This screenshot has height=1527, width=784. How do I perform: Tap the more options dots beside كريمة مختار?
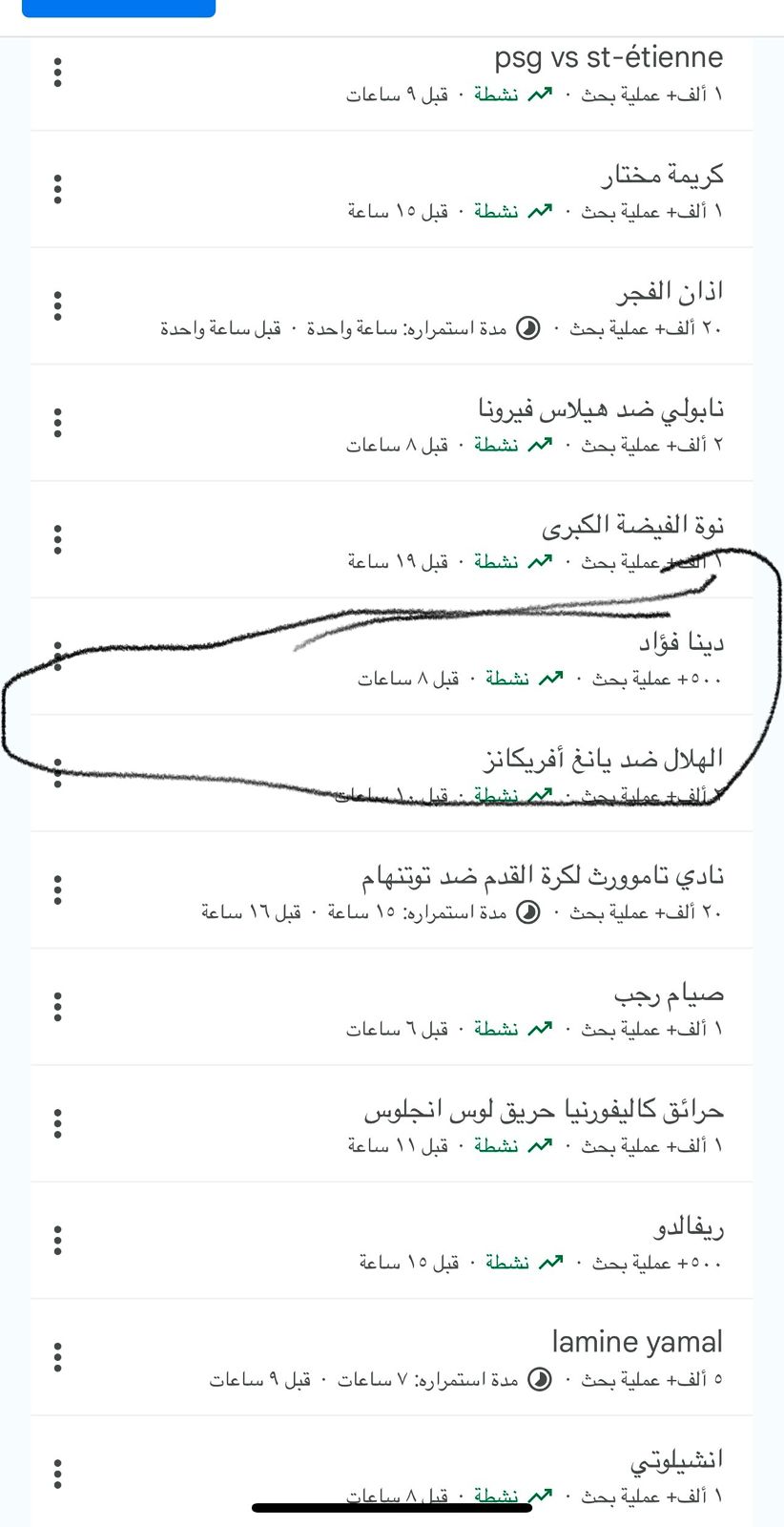pos(58,189)
